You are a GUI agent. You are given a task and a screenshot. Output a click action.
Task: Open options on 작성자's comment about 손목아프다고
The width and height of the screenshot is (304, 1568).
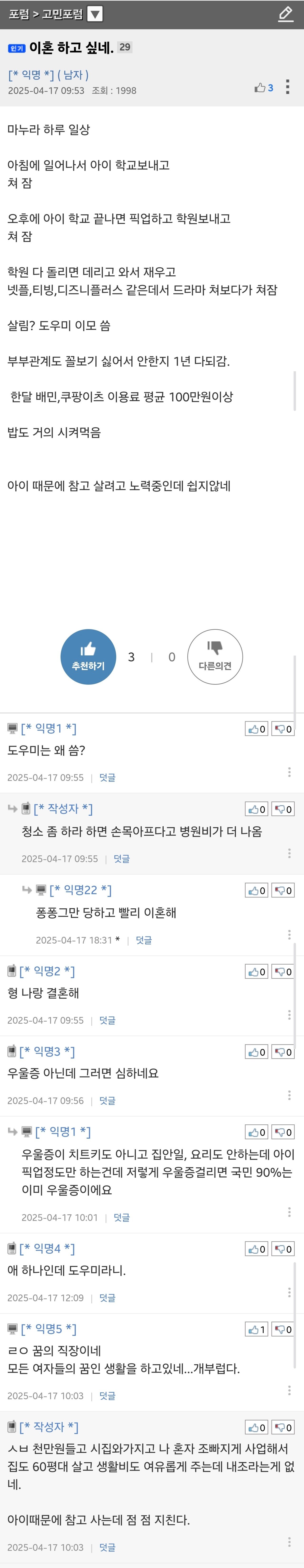[x=289, y=853]
